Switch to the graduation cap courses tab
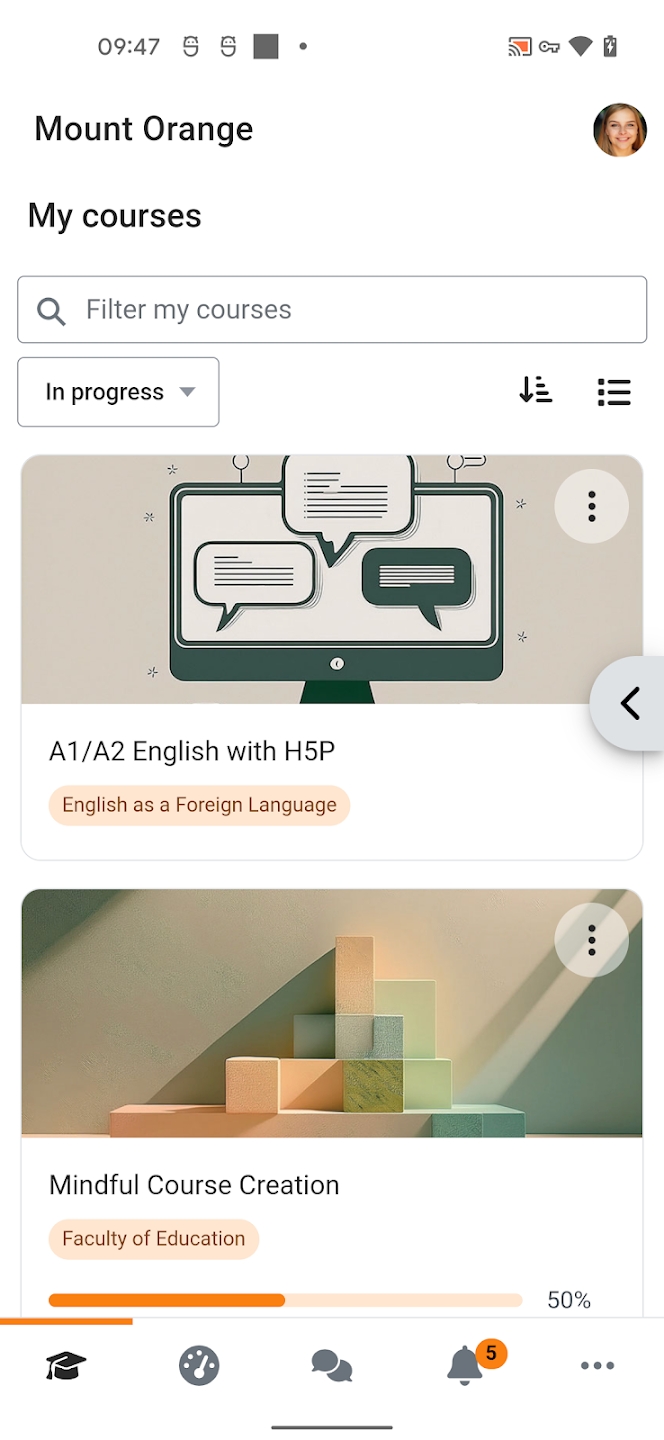 tap(66, 1365)
